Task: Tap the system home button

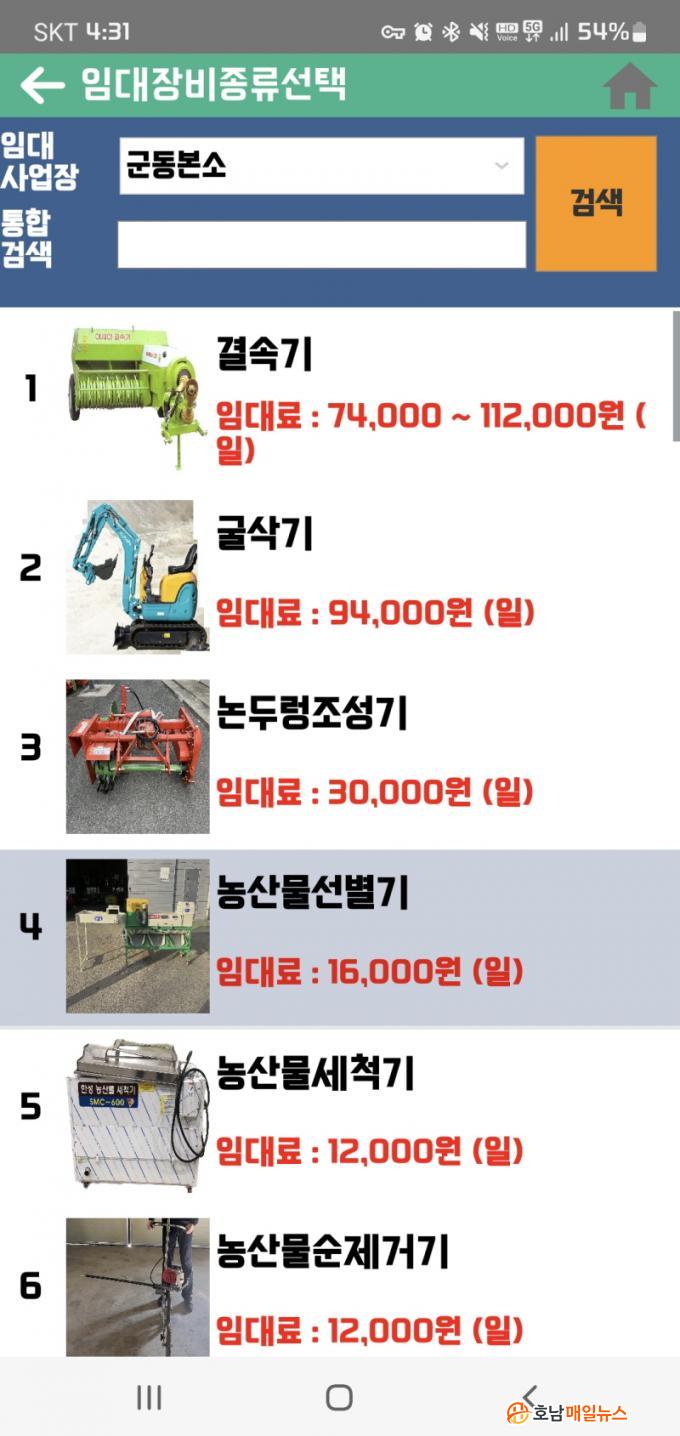Action: click(x=339, y=1398)
